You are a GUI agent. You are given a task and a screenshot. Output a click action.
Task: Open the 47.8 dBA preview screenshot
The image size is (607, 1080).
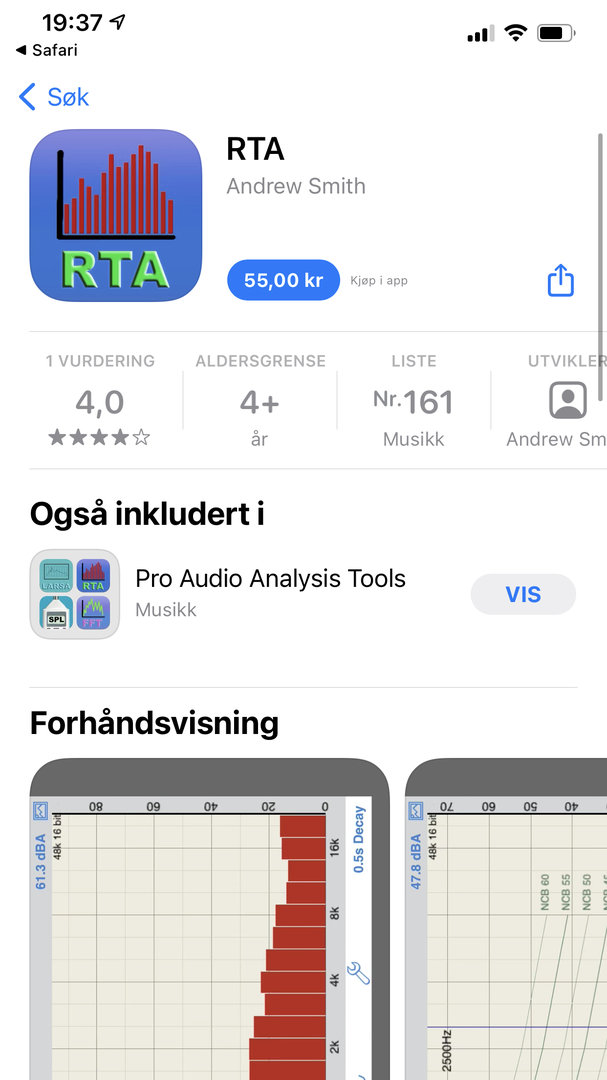click(507, 920)
